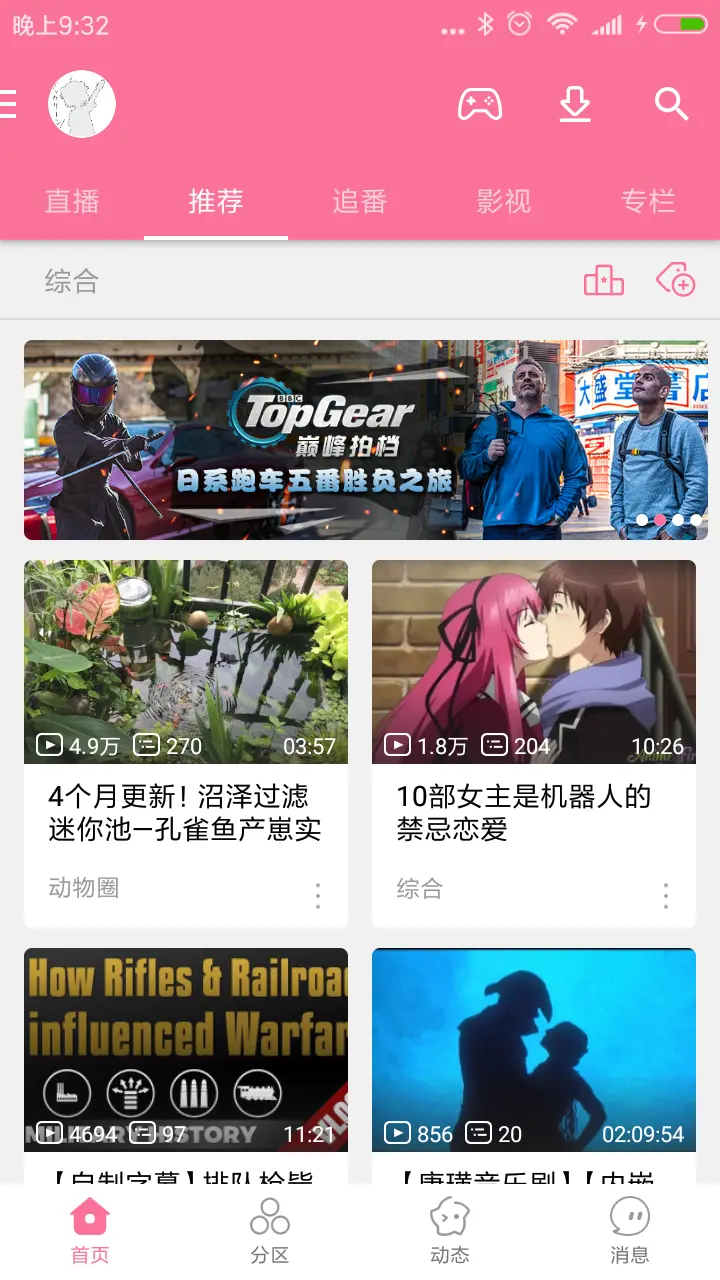
Task: Open the 消息 messages tab
Action: [630, 1232]
